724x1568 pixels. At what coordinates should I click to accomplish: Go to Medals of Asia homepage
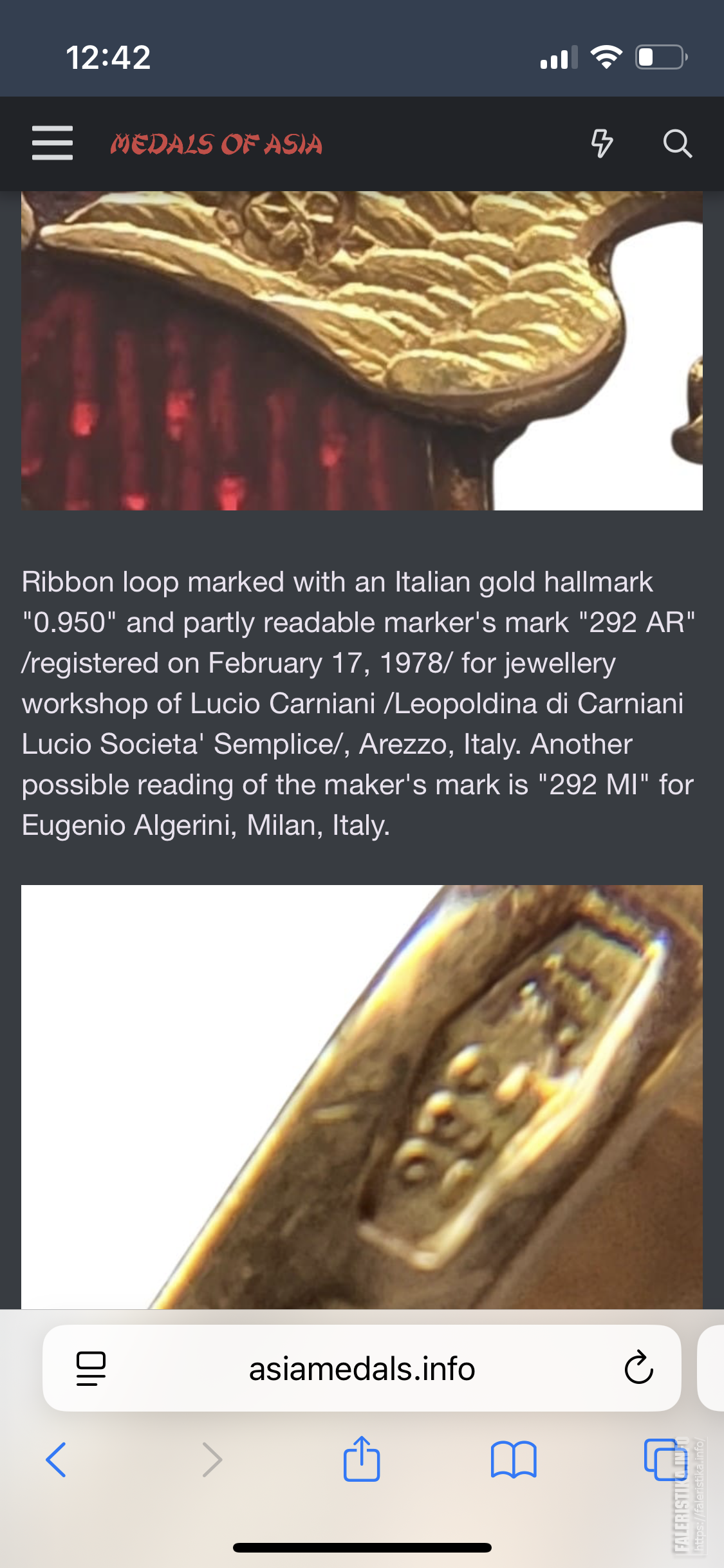[x=216, y=144]
